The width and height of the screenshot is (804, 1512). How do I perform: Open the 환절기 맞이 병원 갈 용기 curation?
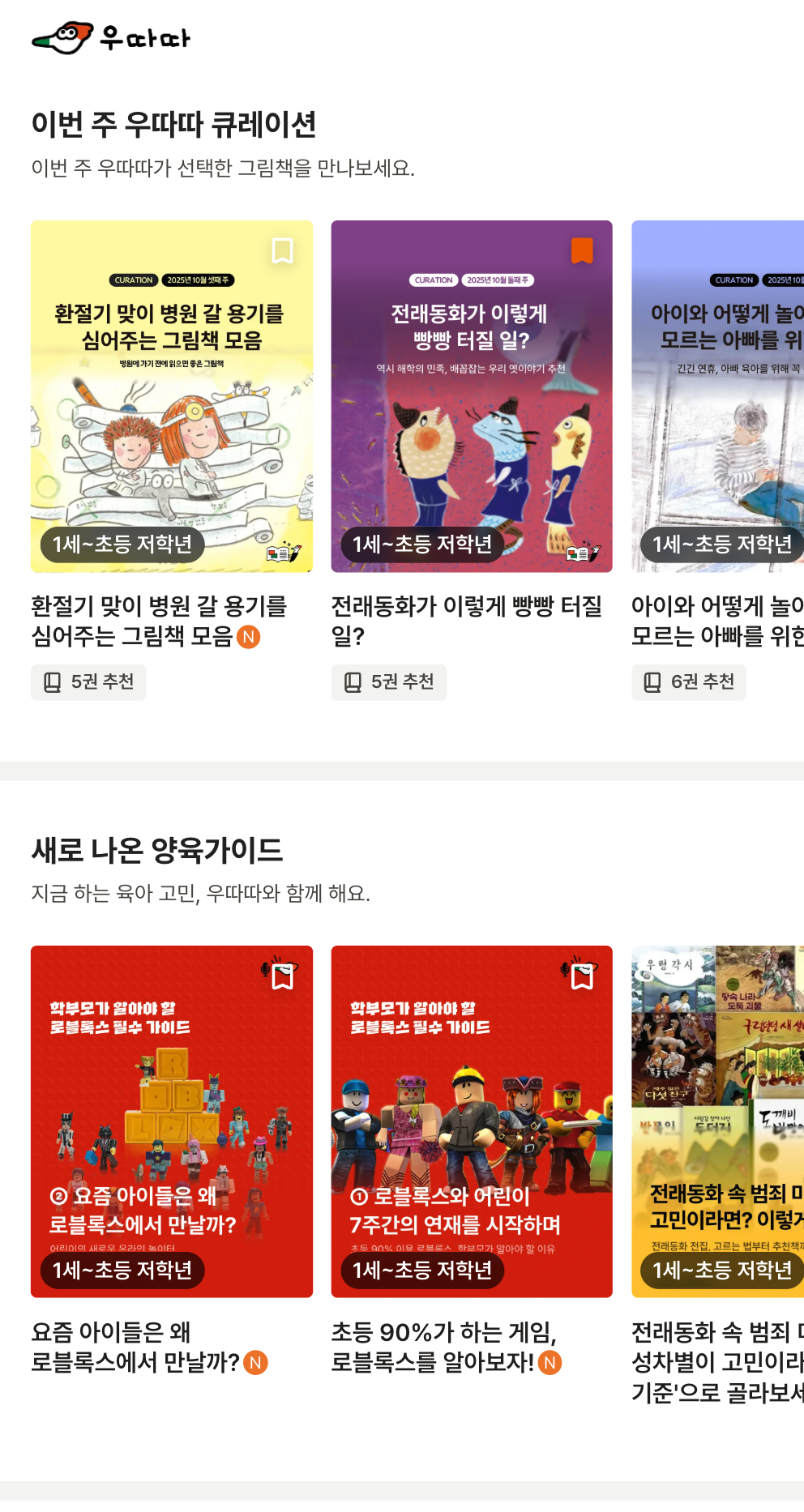point(172,397)
